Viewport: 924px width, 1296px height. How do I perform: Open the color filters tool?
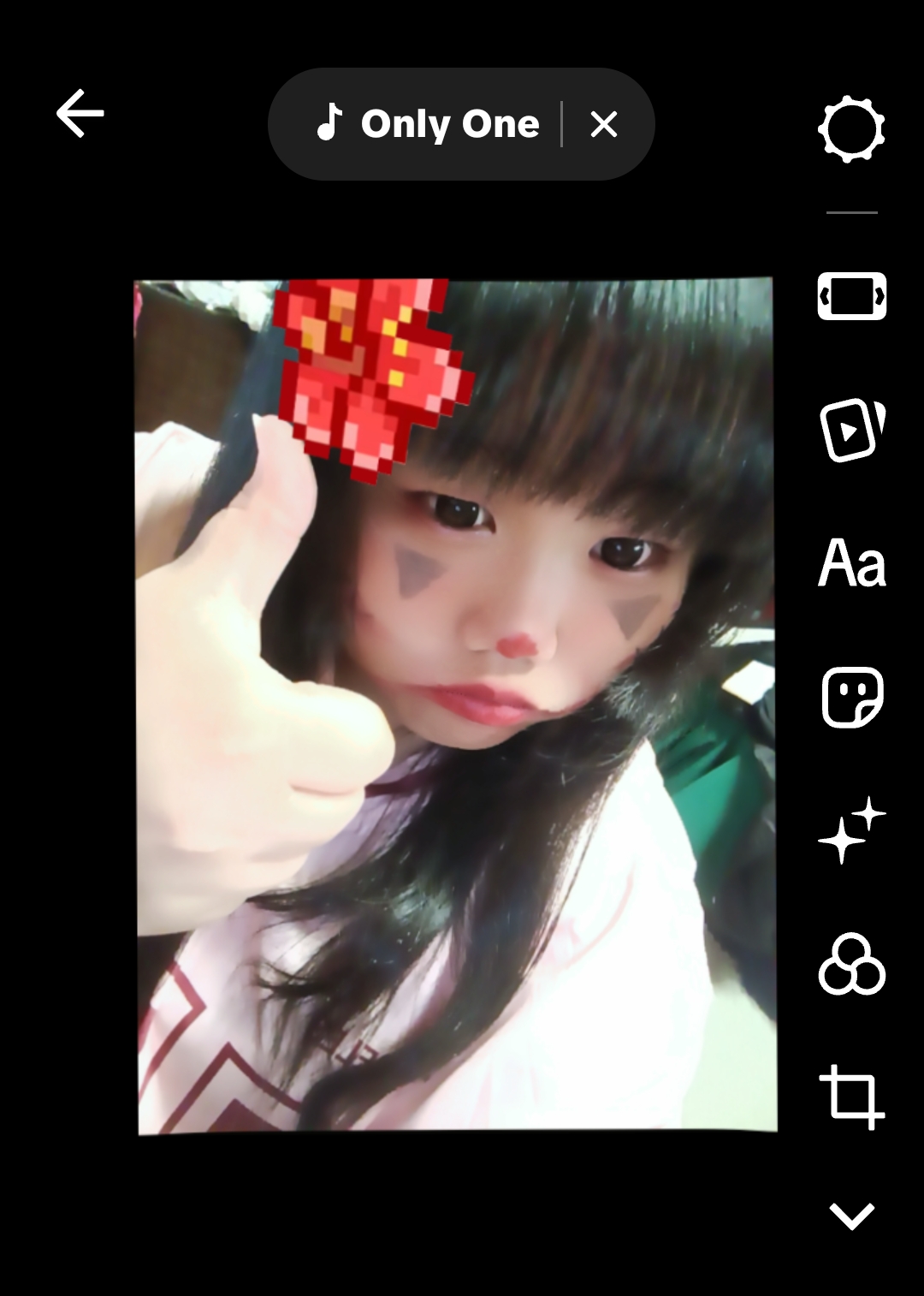click(x=851, y=964)
